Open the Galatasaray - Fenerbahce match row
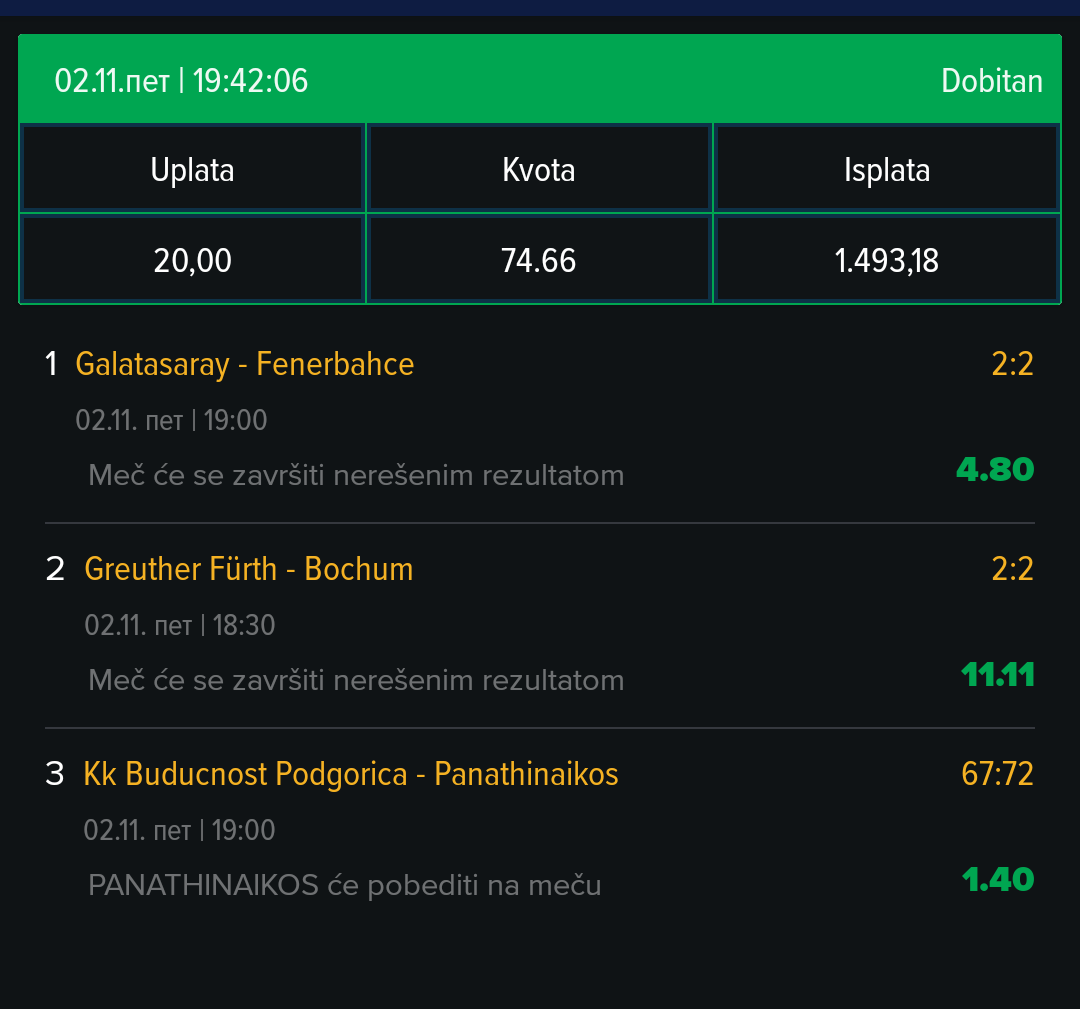The image size is (1080, 1009). [x=245, y=364]
